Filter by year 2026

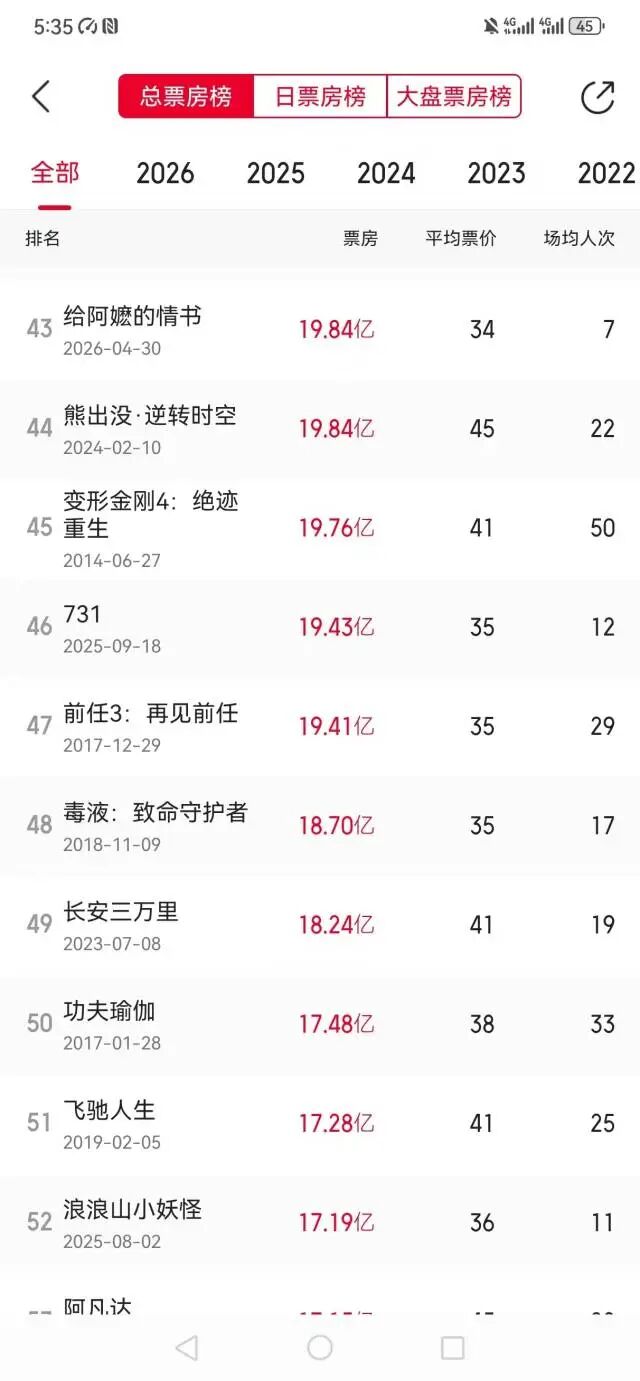coord(165,173)
